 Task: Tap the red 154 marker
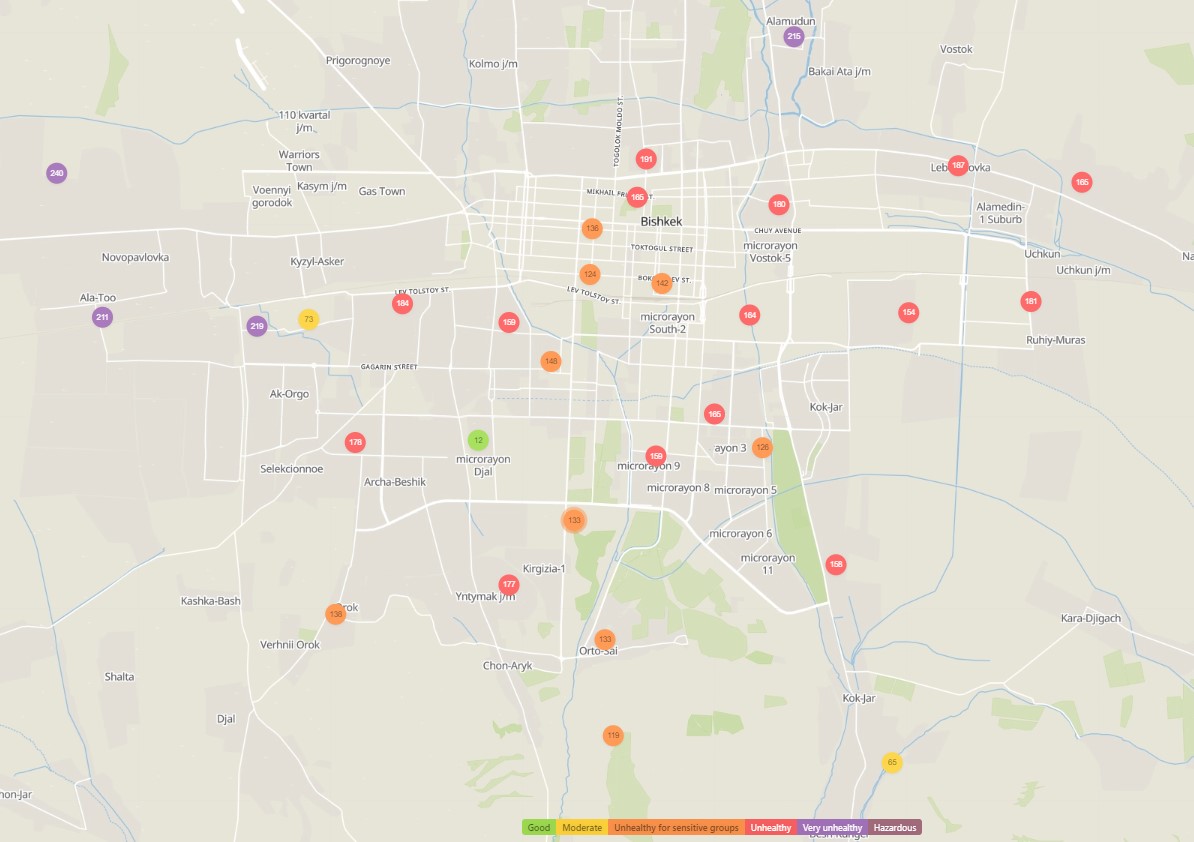908,313
